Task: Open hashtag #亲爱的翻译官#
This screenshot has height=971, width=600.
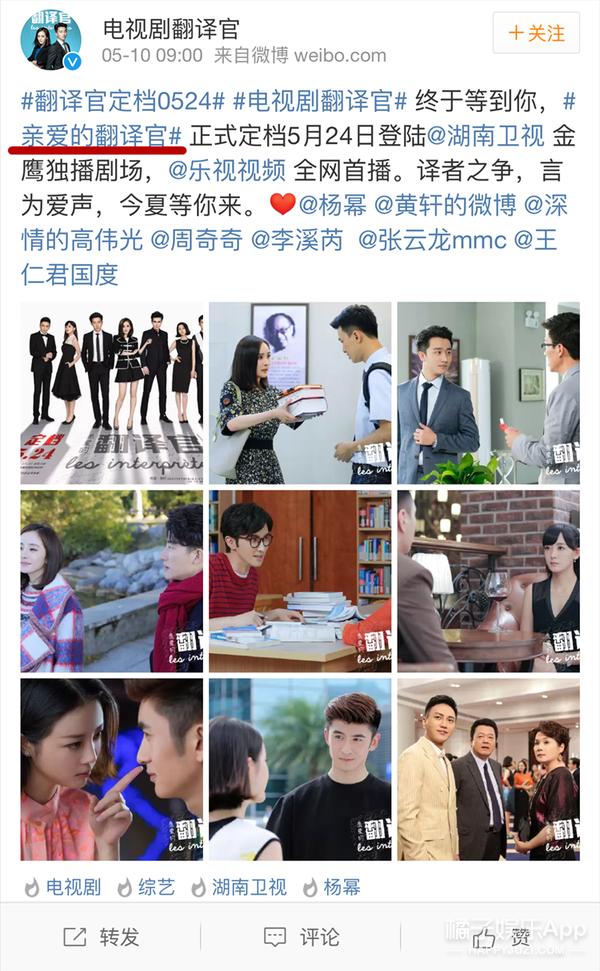Action: tap(102, 134)
